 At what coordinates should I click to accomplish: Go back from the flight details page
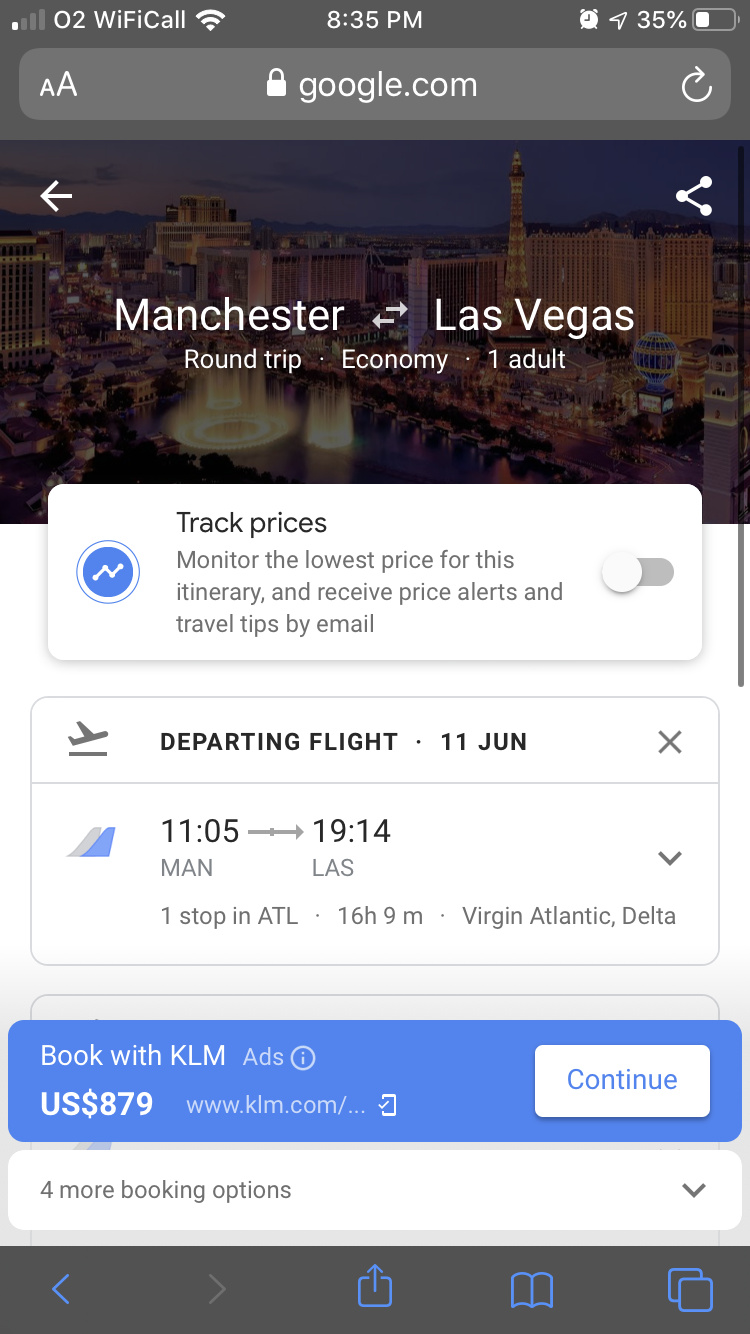(56, 196)
